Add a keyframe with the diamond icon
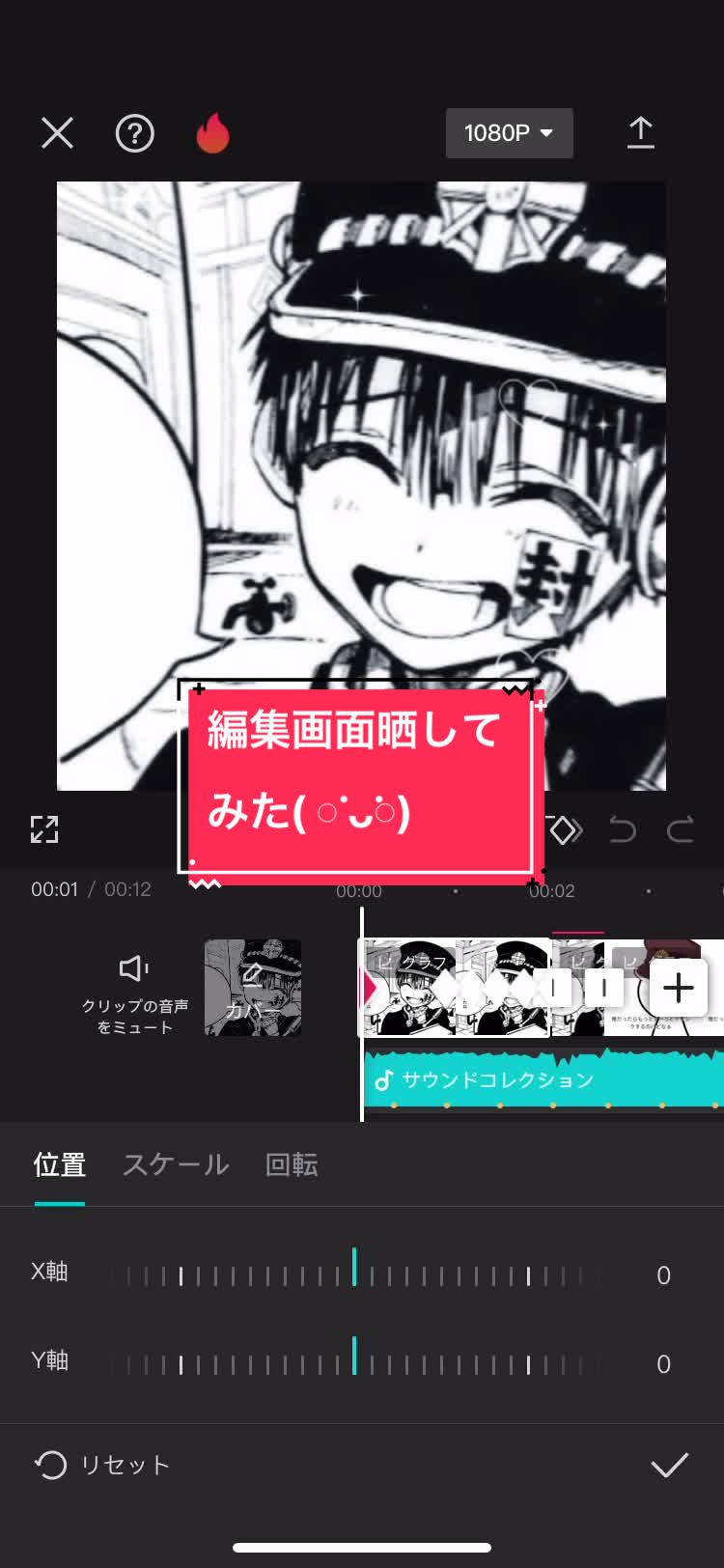724x1568 pixels. 566,829
